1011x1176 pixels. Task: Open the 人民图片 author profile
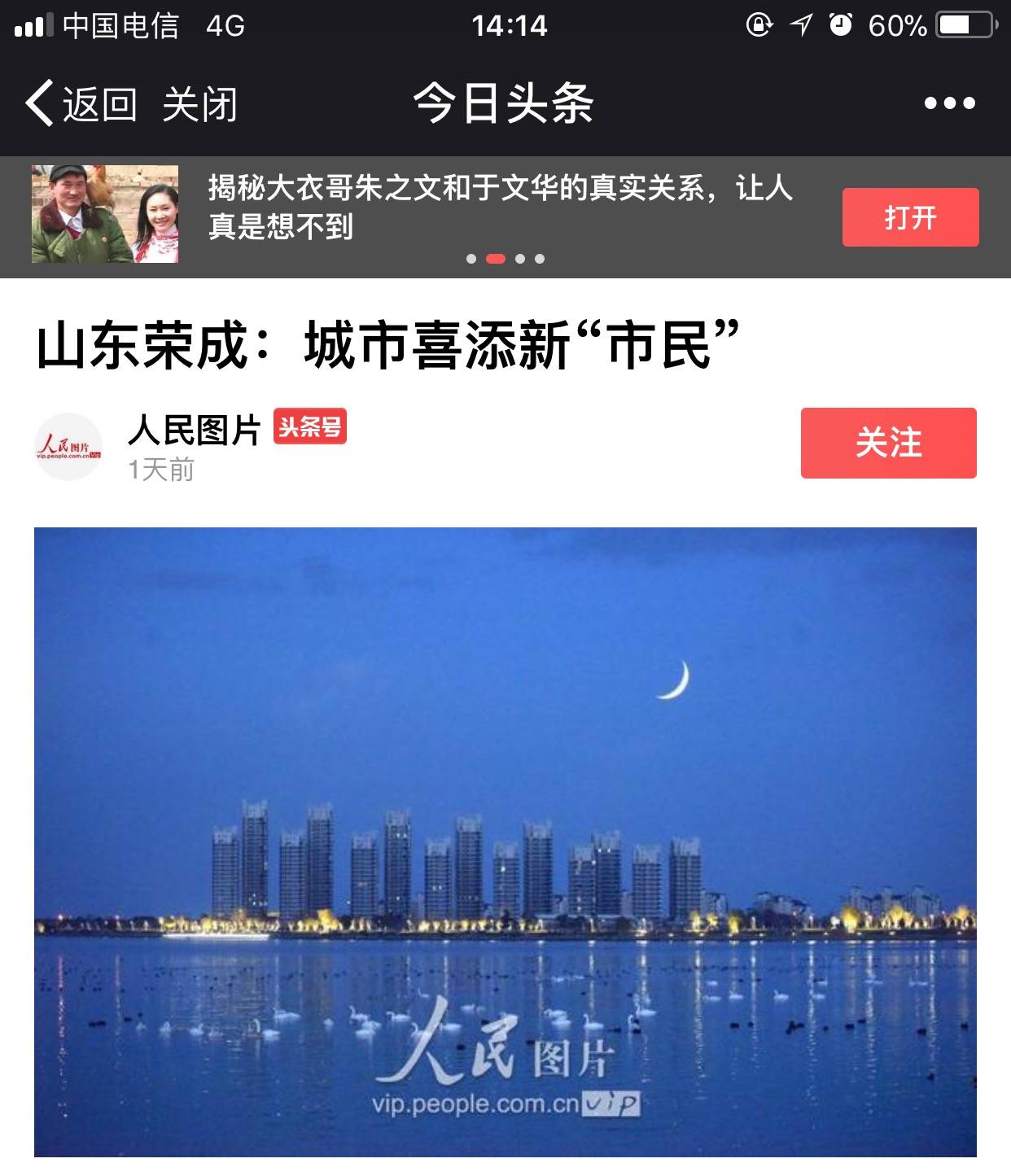click(x=194, y=430)
